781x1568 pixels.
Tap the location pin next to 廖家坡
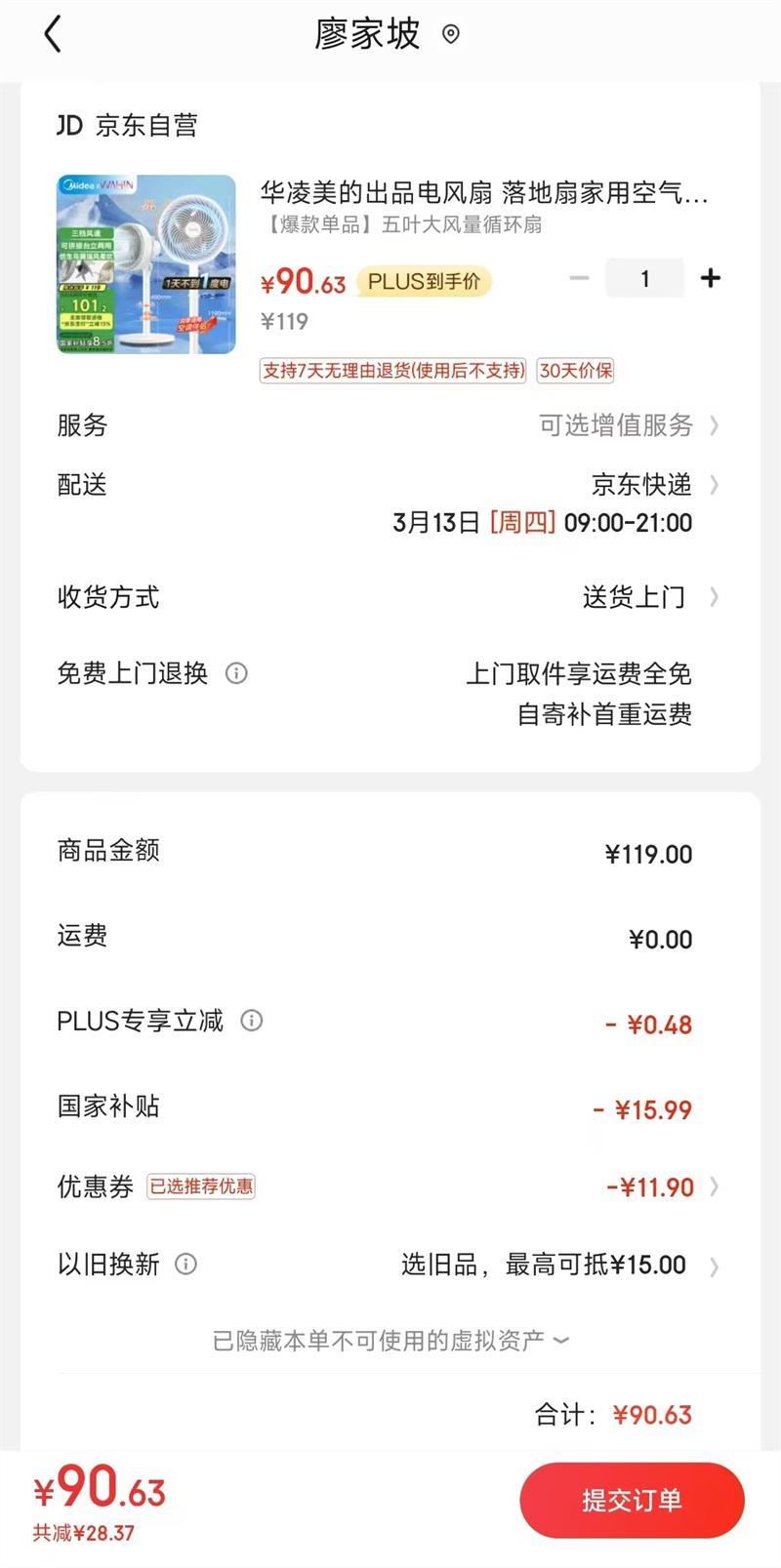click(x=451, y=35)
